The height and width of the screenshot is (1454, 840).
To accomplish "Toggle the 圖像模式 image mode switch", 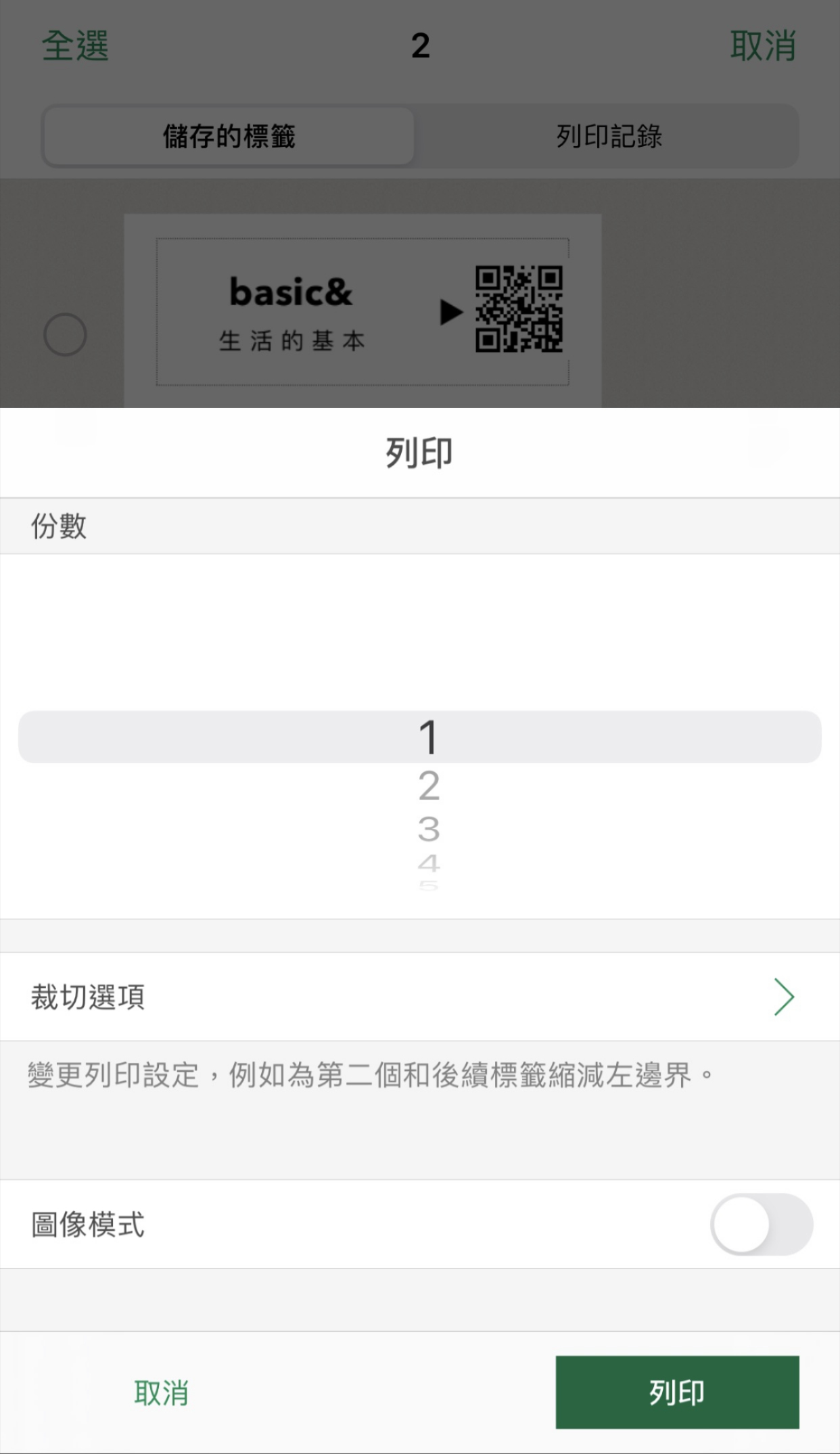I will tap(762, 1224).
